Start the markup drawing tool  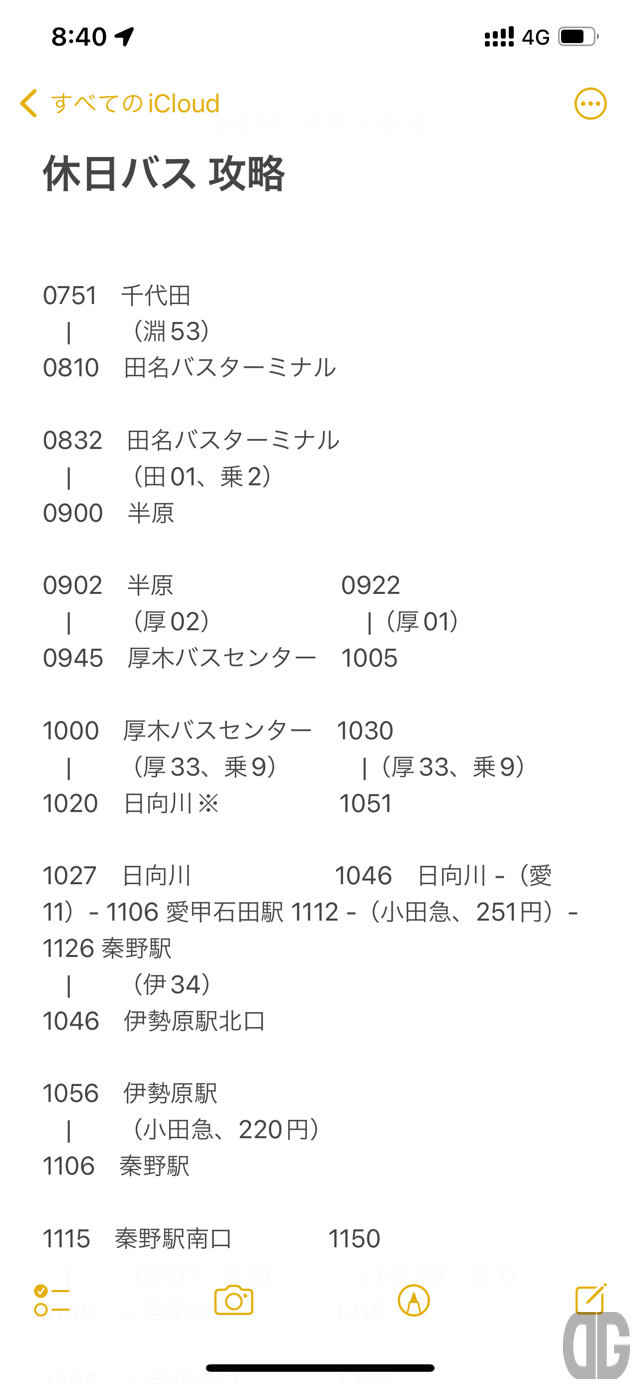[413, 1300]
